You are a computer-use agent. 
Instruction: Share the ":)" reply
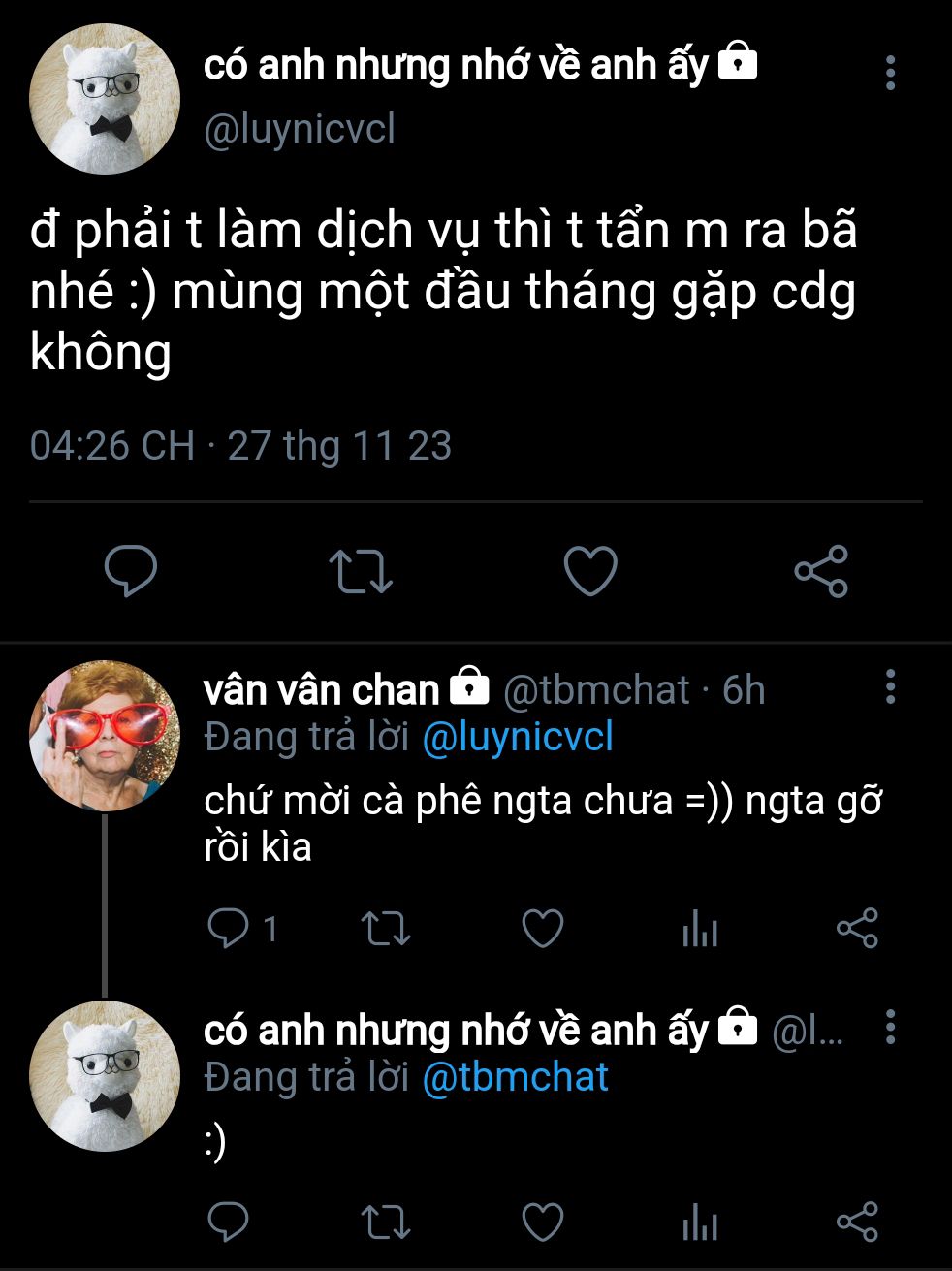coord(857,1223)
